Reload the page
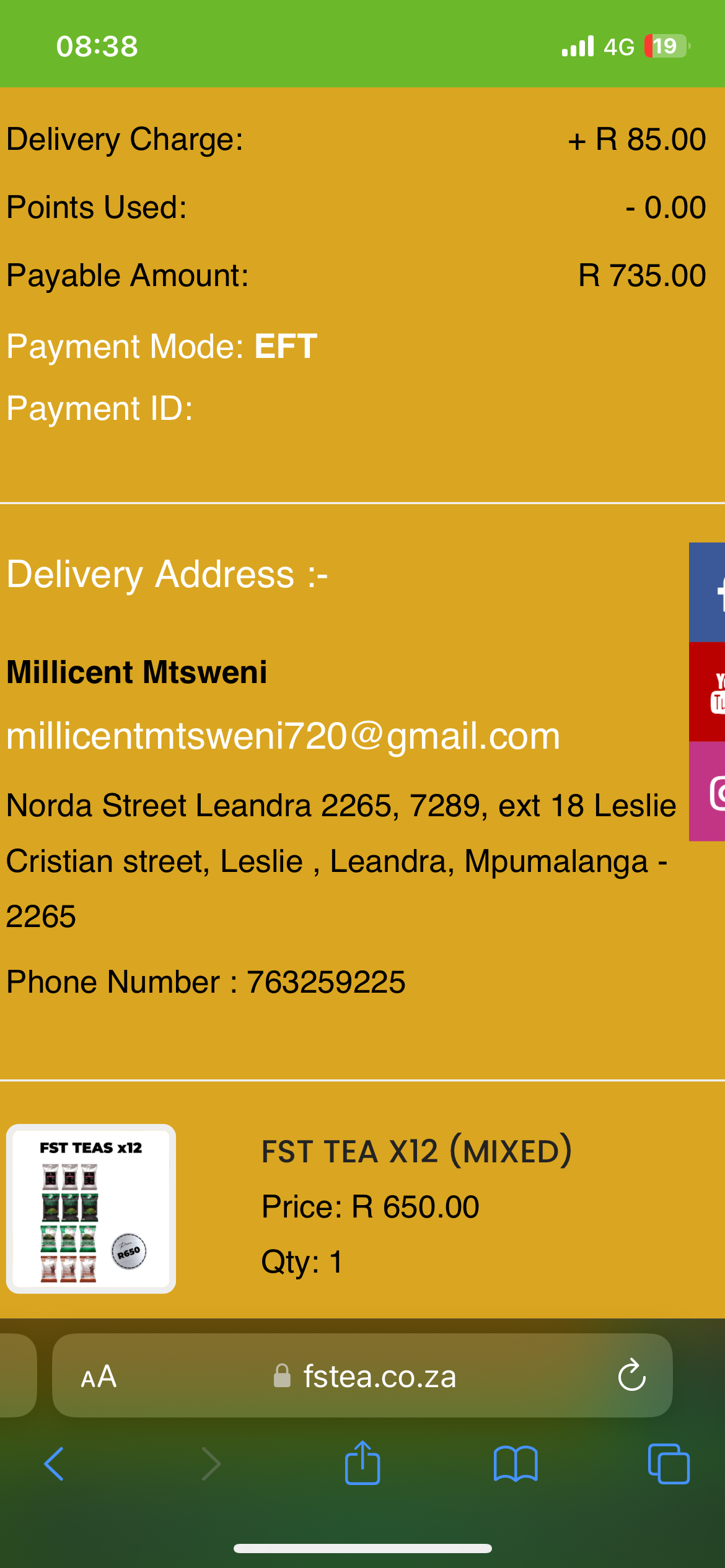 pos(631,1376)
